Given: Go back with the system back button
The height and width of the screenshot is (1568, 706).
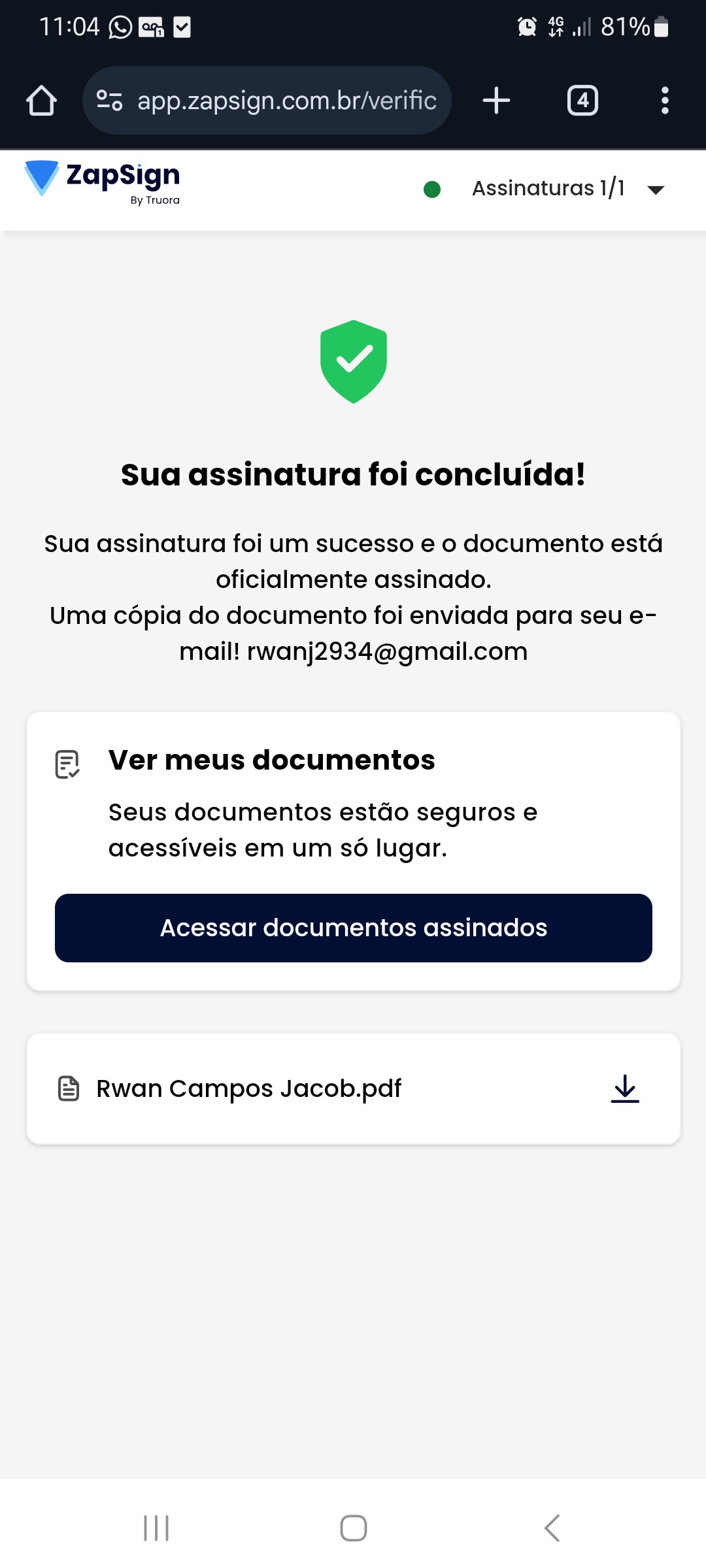Looking at the screenshot, I should point(552,1528).
